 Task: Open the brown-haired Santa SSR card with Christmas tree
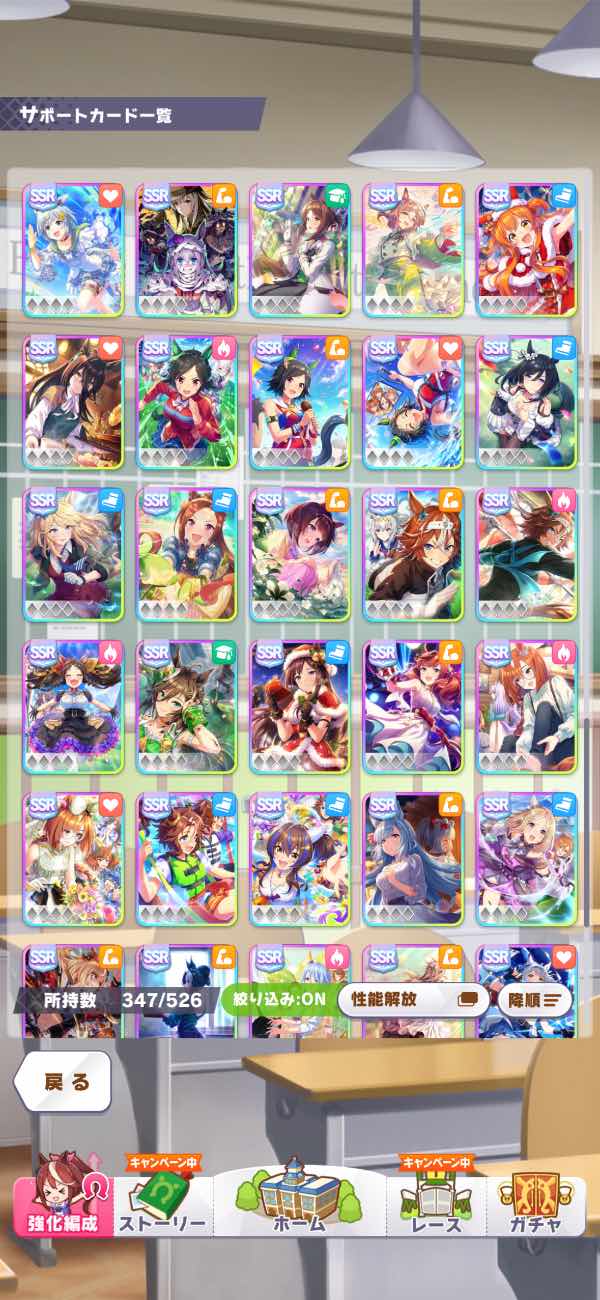(x=300, y=707)
